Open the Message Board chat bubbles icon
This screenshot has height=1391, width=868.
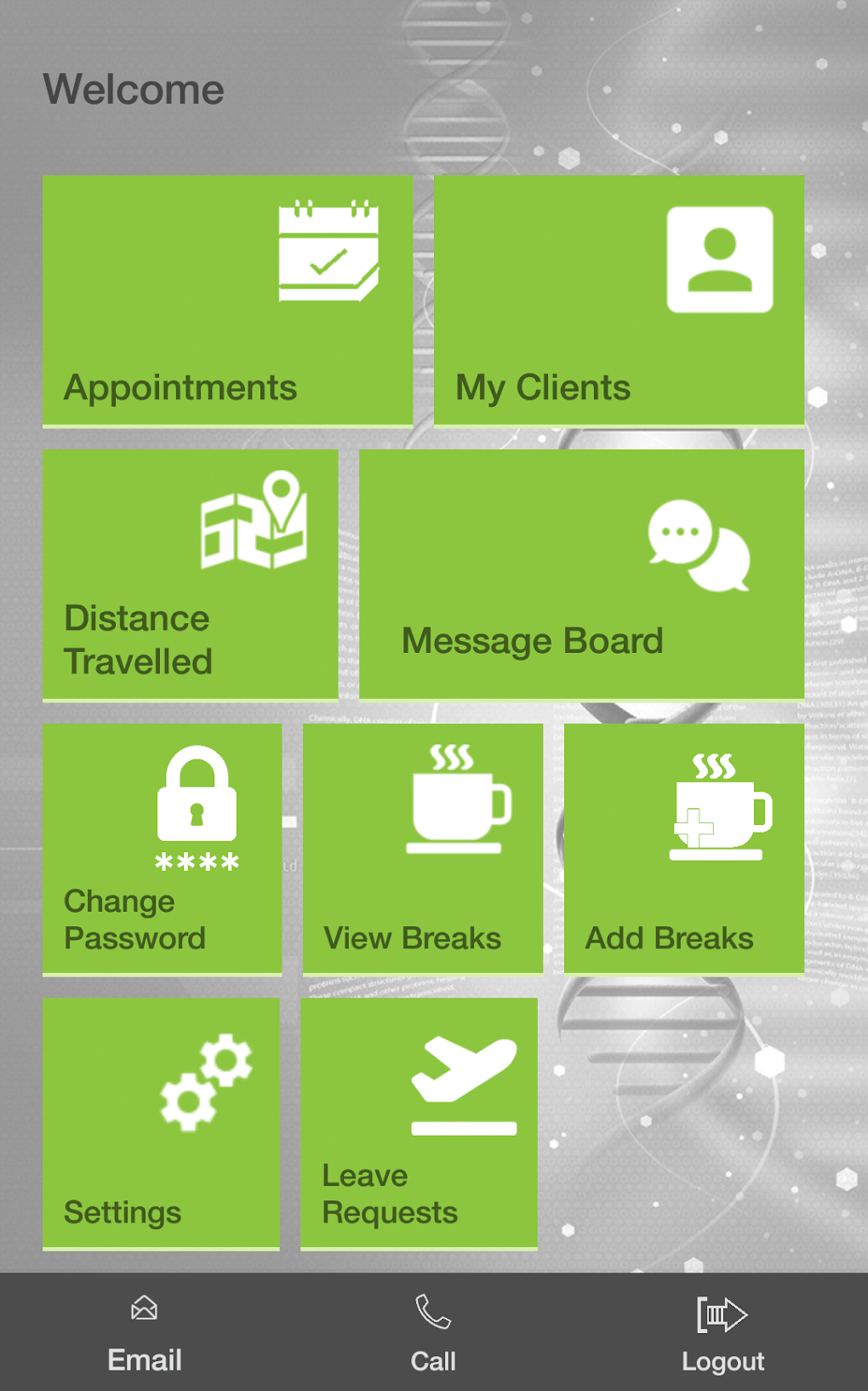click(698, 545)
